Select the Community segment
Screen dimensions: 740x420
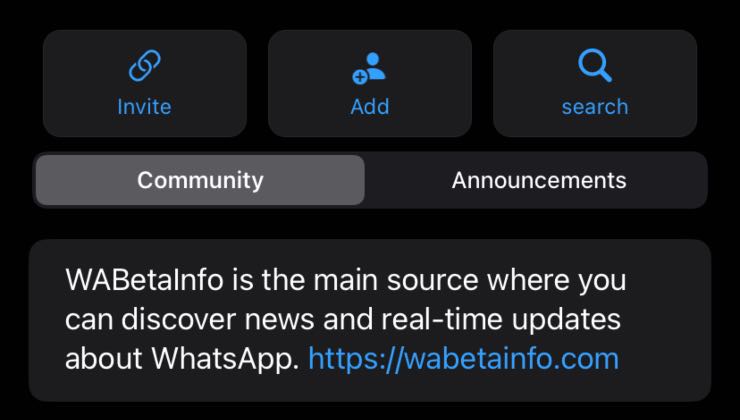(x=200, y=181)
